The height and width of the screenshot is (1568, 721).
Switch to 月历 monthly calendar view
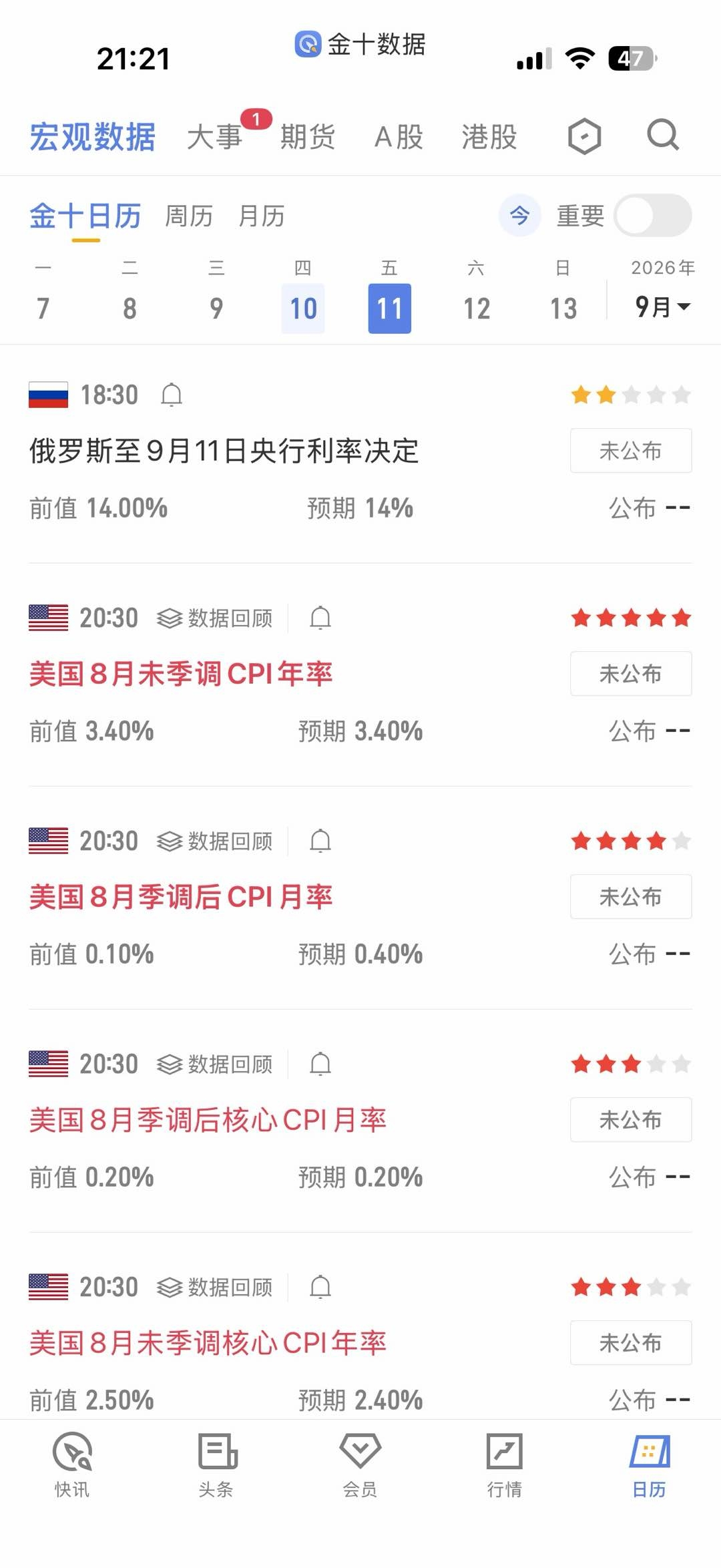(x=261, y=216)
